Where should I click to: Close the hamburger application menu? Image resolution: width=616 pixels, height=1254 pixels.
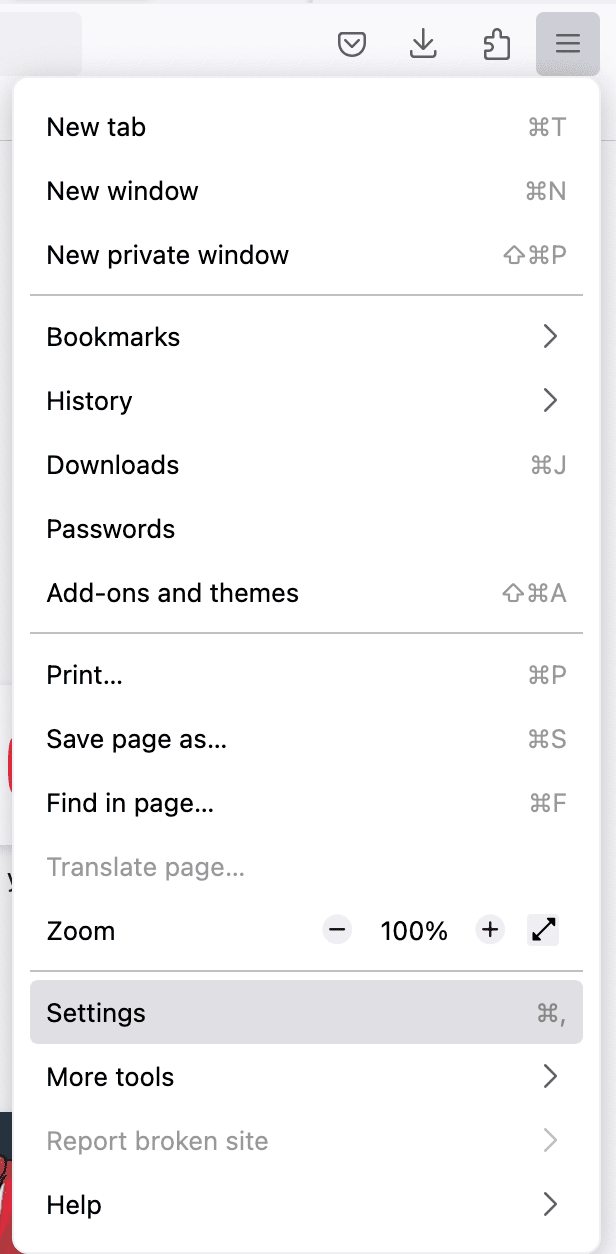click(567, 44)
